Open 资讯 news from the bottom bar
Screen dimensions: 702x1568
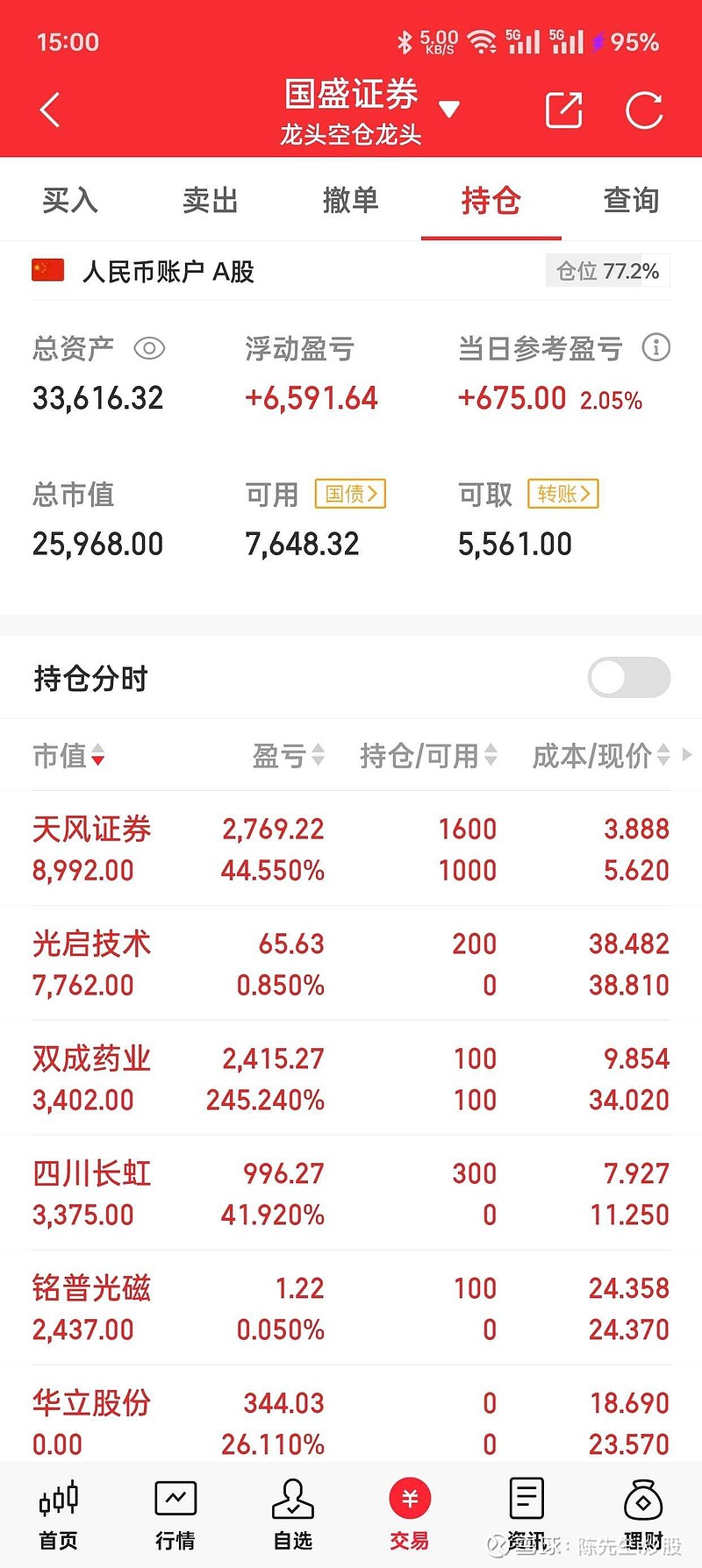point(526,1513)
